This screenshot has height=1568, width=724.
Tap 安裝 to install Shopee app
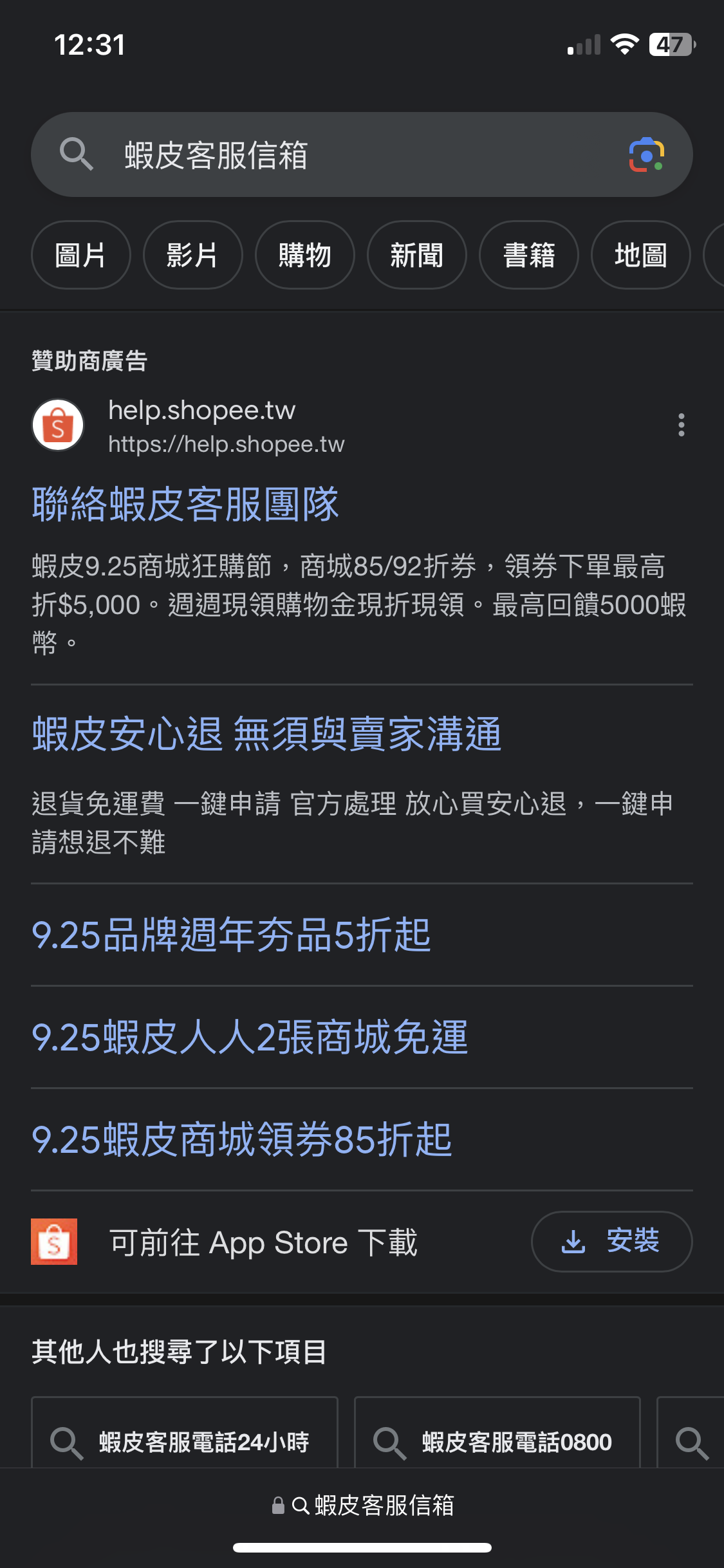(x=611, y=1241)
